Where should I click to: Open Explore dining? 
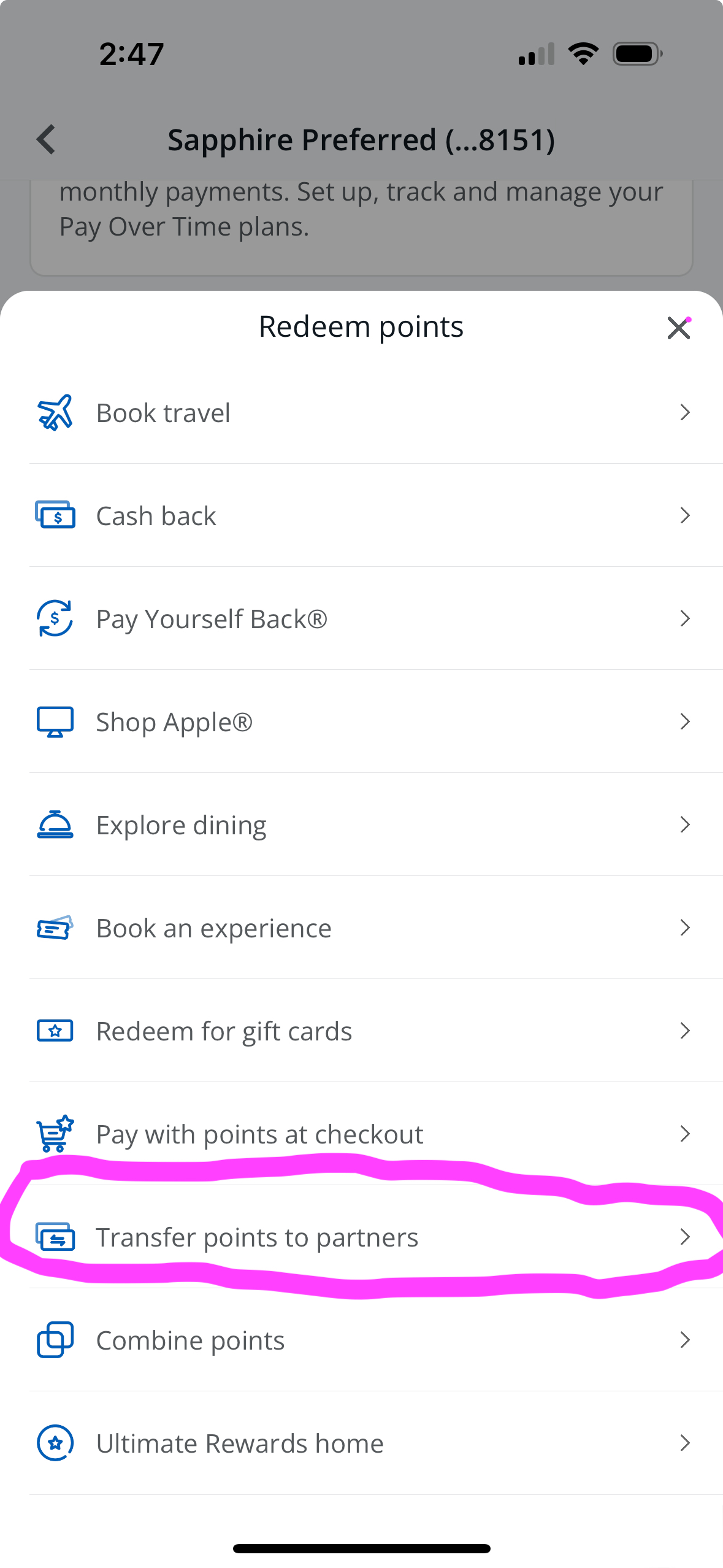[x=362, y=824]
